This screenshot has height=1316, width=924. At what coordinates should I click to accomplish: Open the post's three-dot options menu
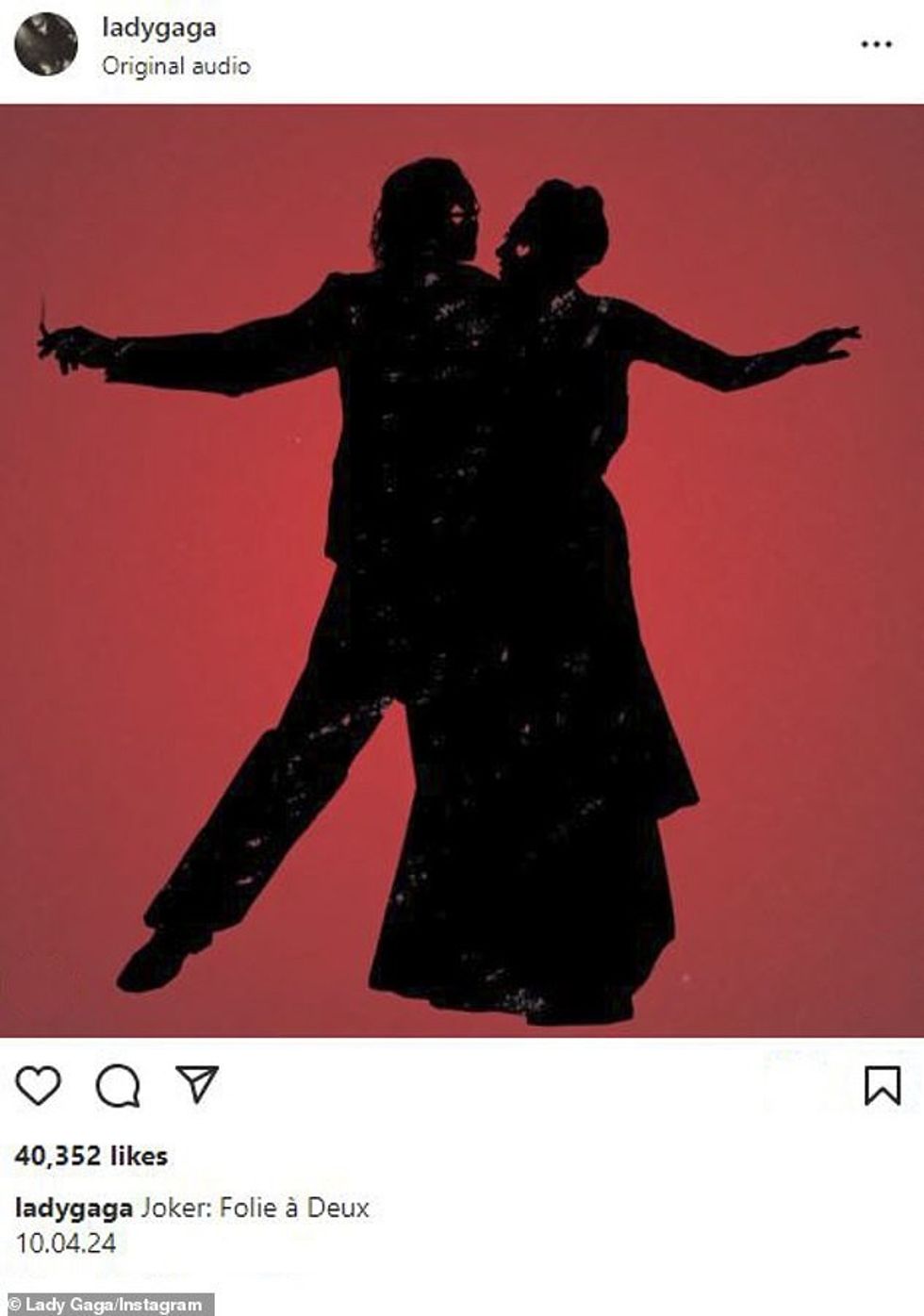pos(876,44)
